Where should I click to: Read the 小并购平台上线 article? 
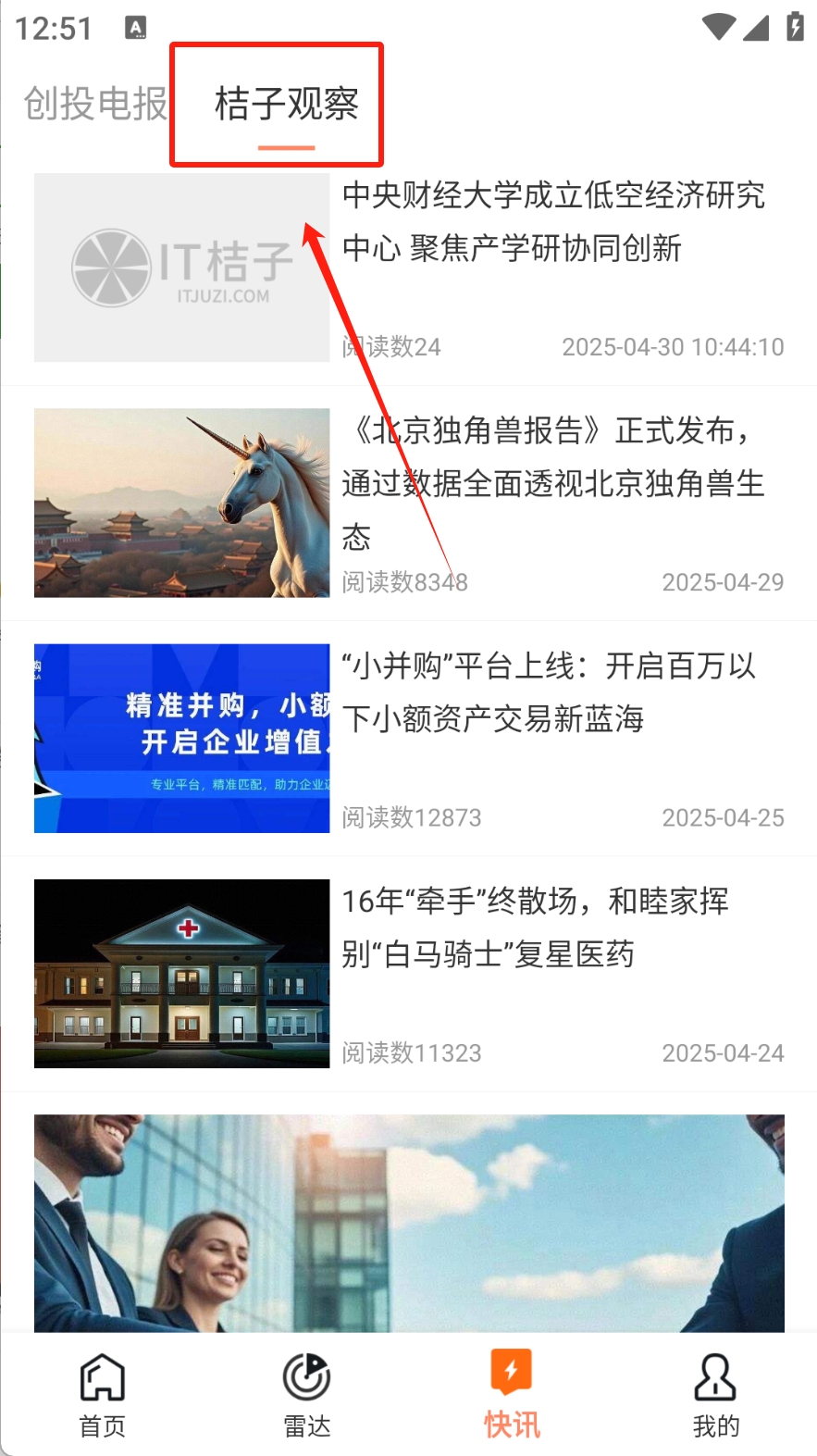pyautogui.click(x=549, y=692)
